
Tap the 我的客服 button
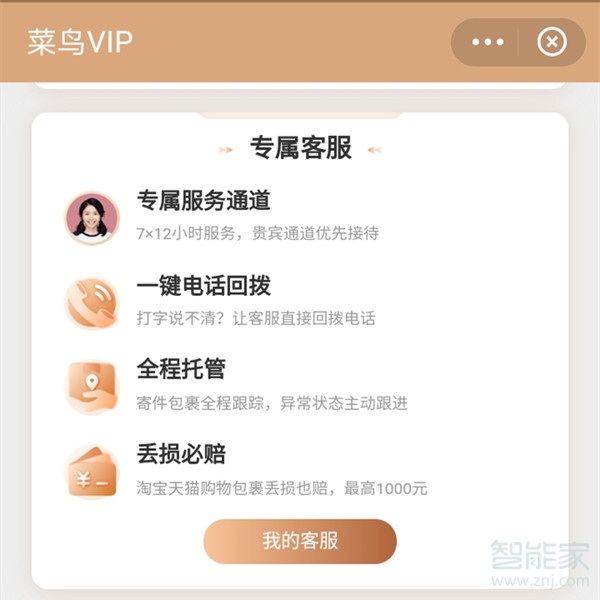point(300,541)
